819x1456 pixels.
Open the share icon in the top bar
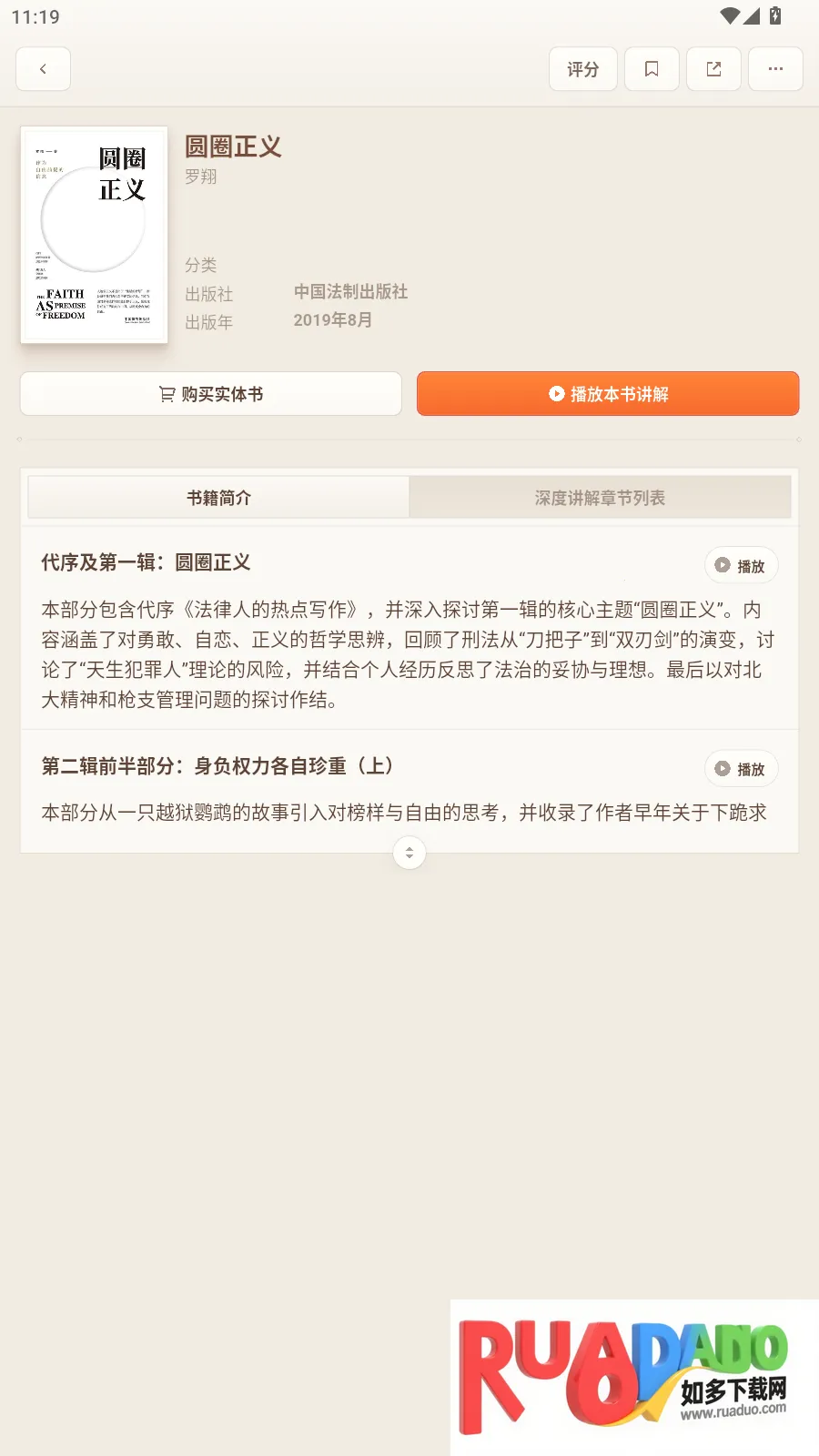click(x=713, y=68)
